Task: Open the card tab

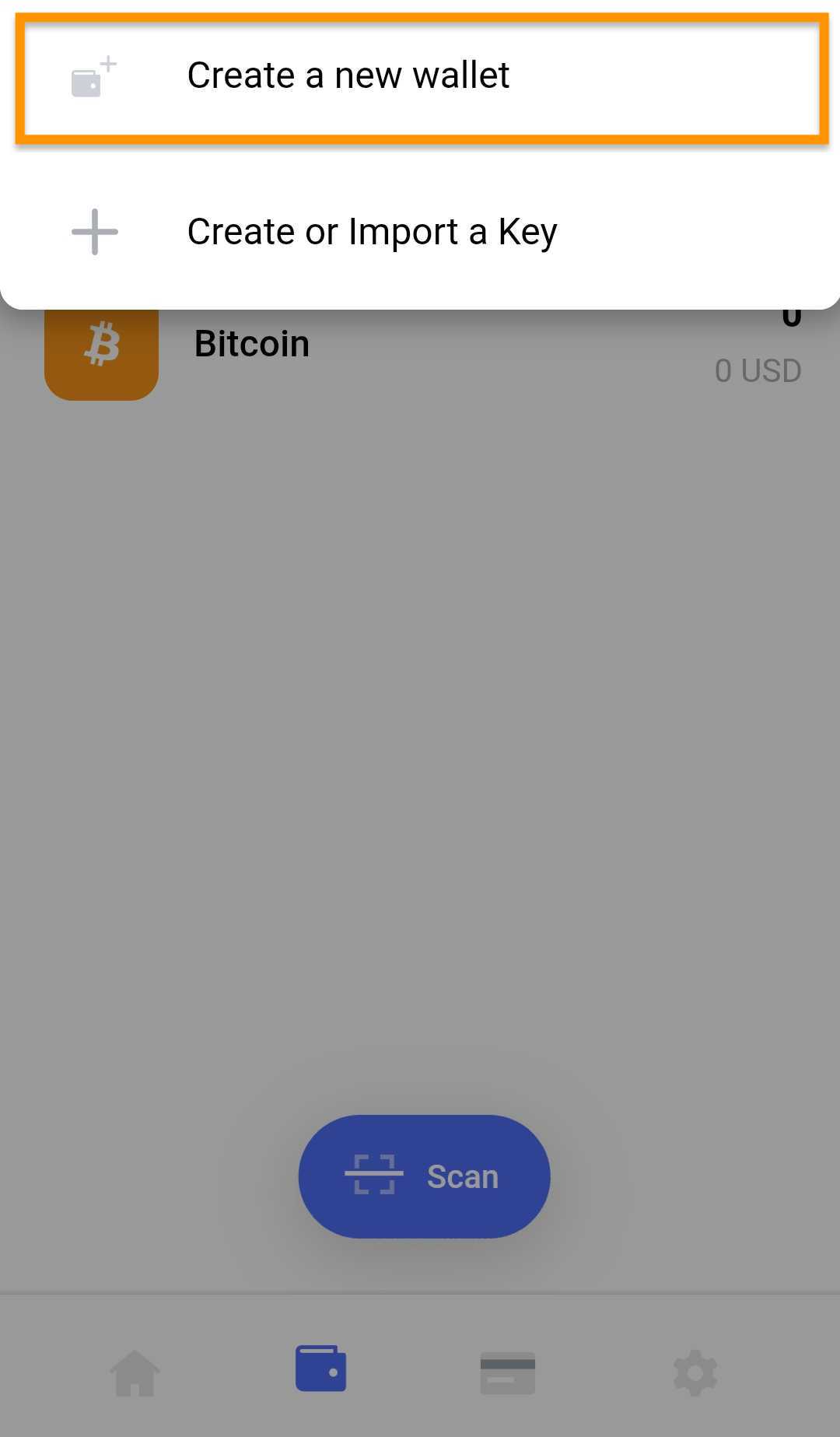Action: (507, 1373)
